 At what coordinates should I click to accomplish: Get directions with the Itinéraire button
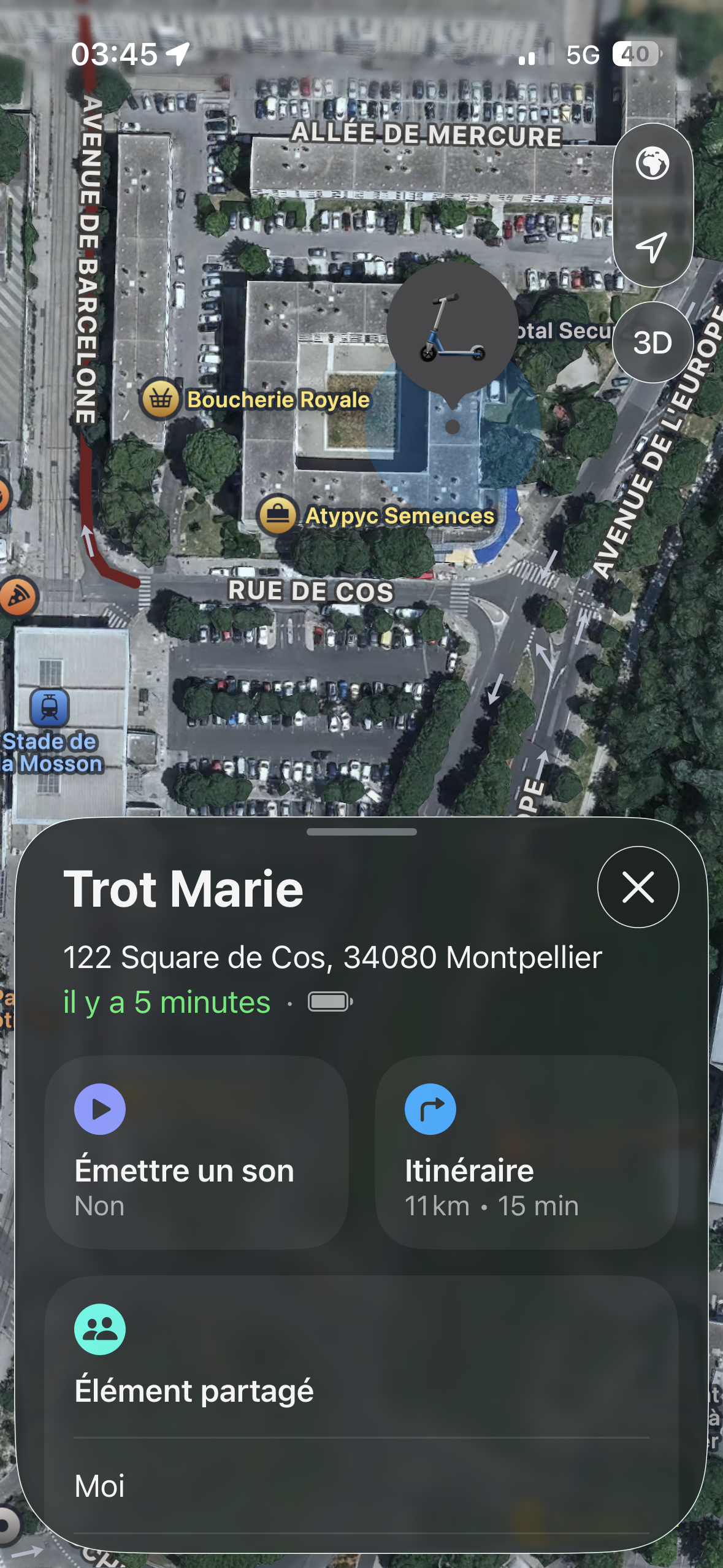click(526, 1153)
